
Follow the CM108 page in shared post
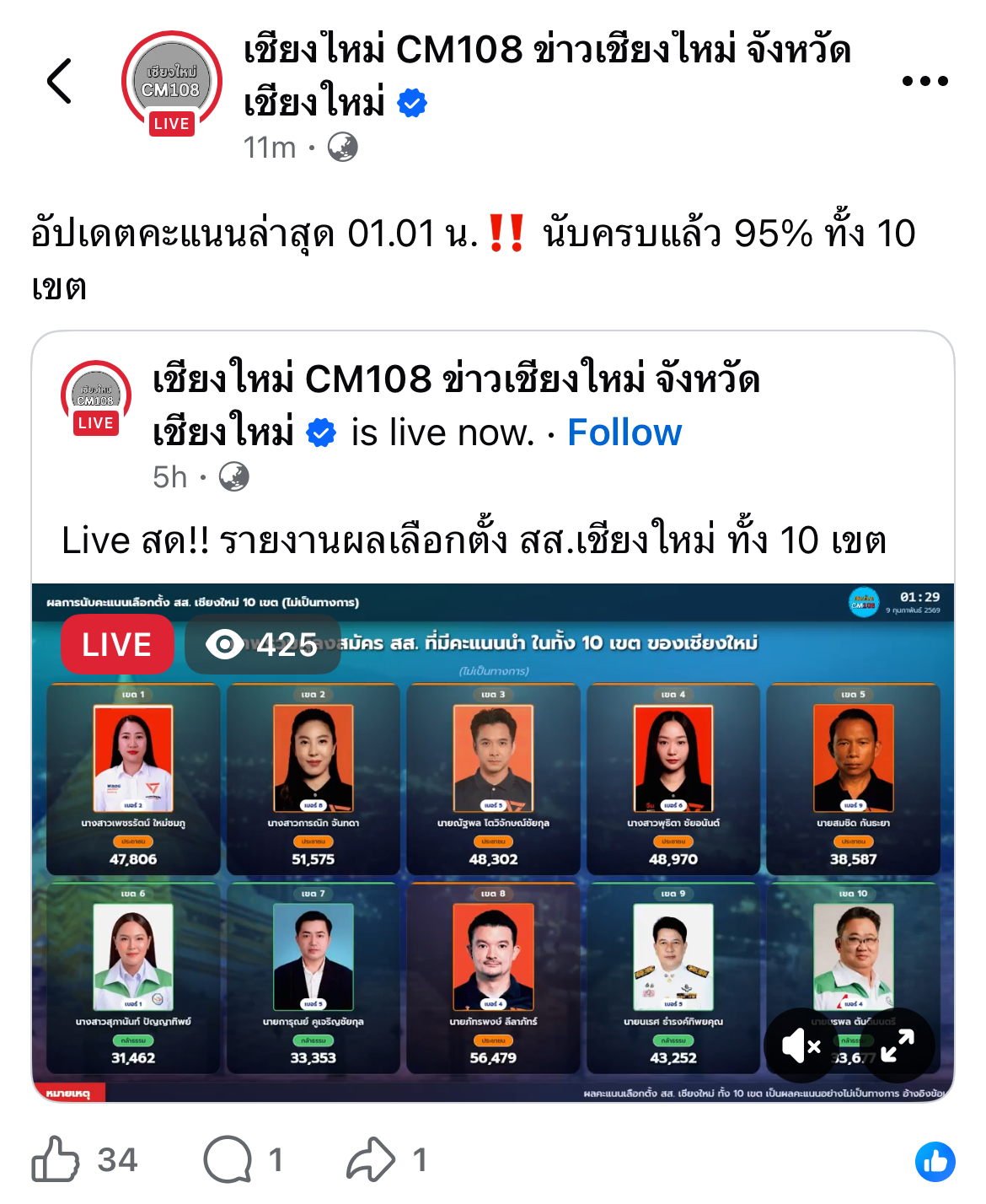coord(624,433)
